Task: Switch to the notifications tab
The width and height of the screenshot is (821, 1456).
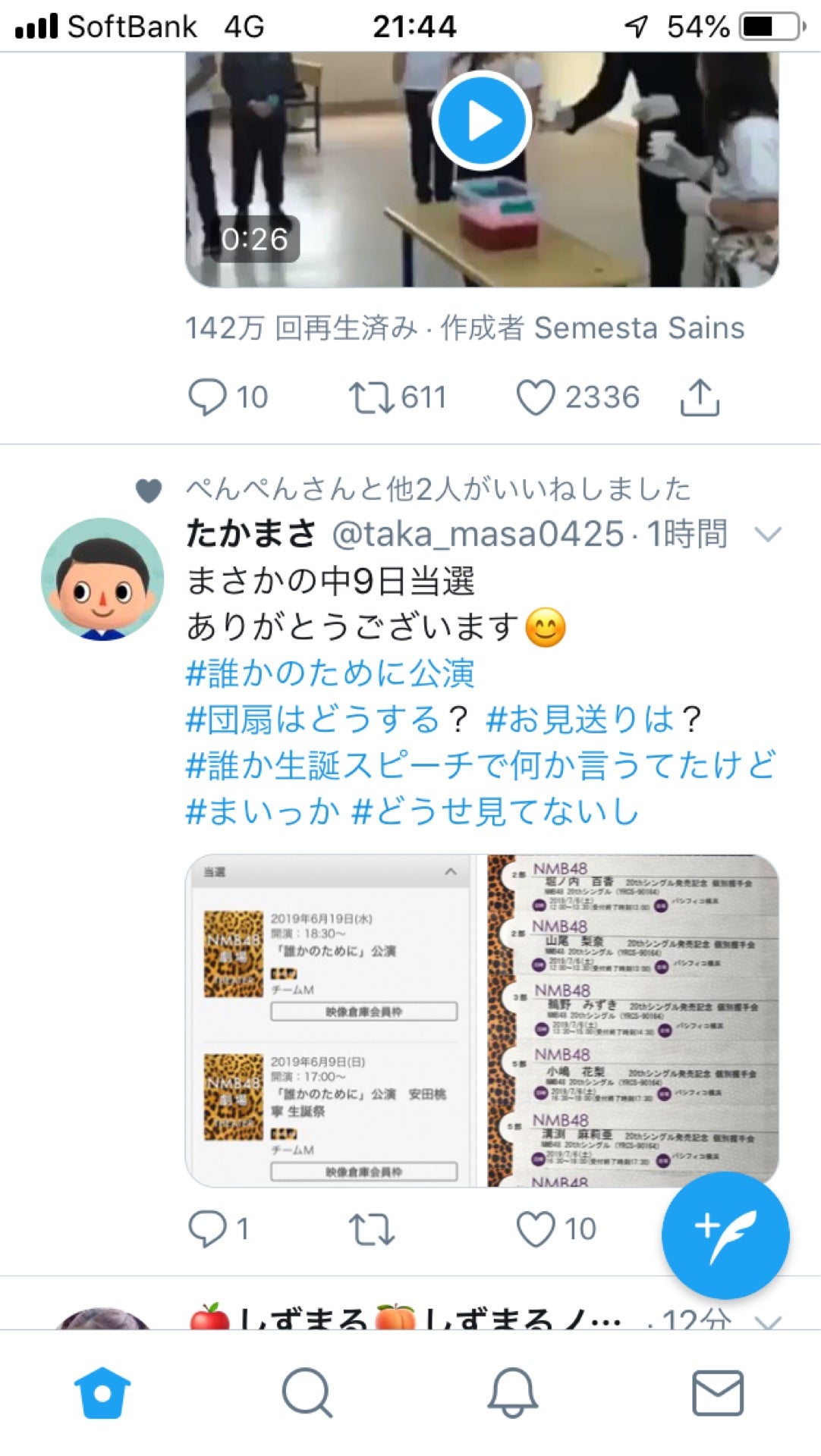Action: 512,1393
